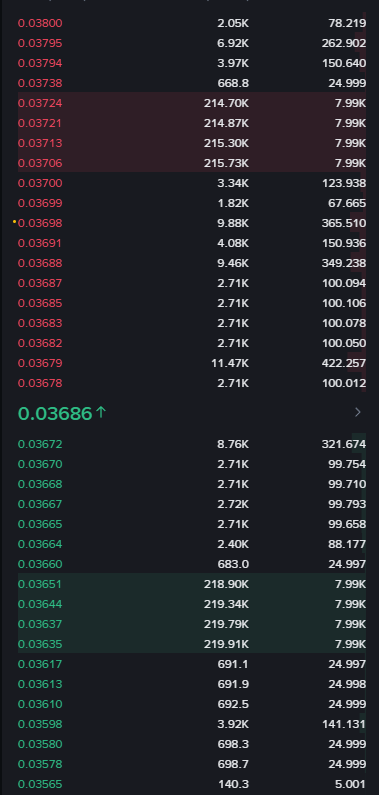
Task: Select the ask order at 0.03688
Action: 192,263
